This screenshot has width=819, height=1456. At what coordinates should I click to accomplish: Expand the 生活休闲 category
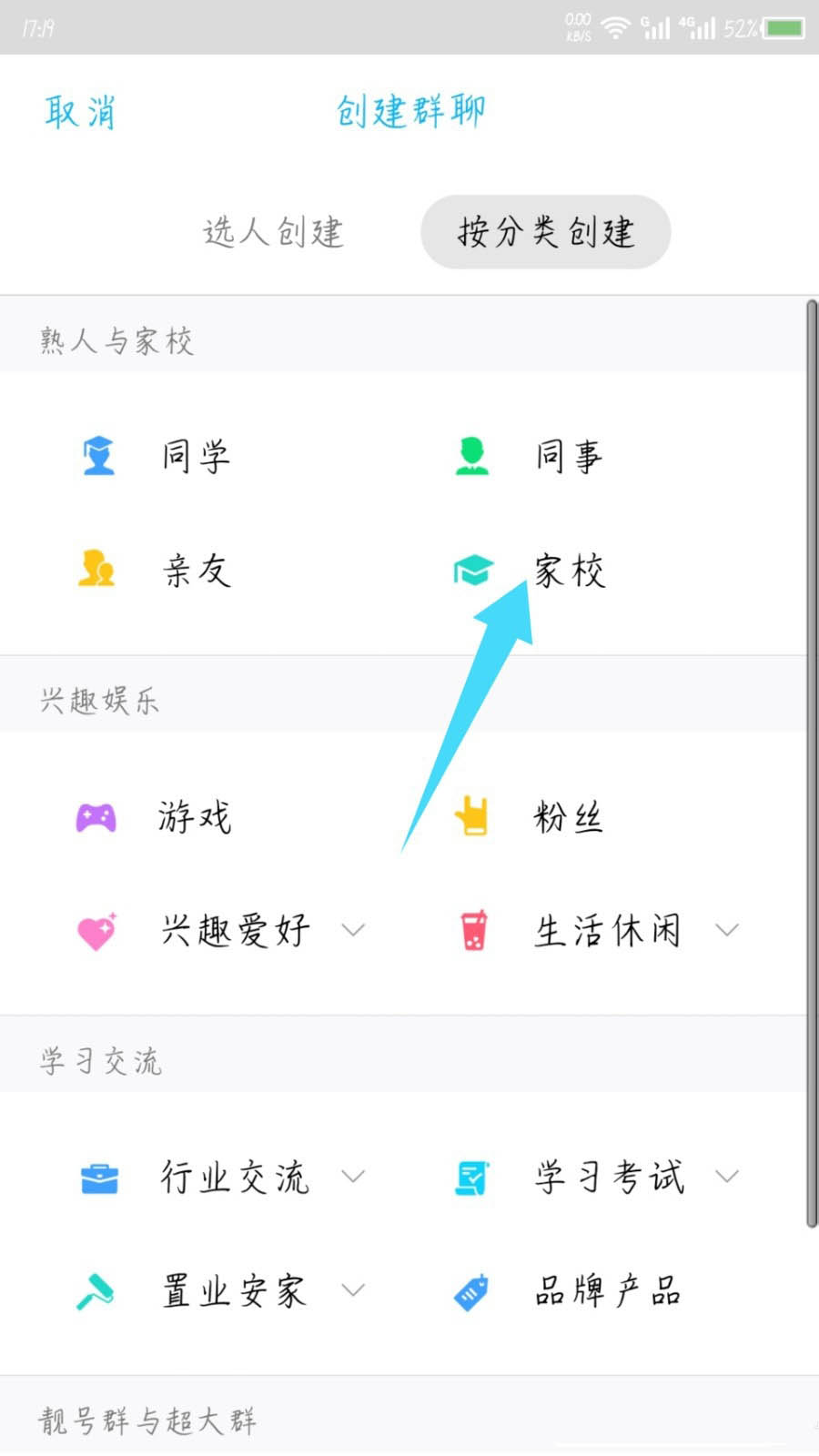(596, 931)
